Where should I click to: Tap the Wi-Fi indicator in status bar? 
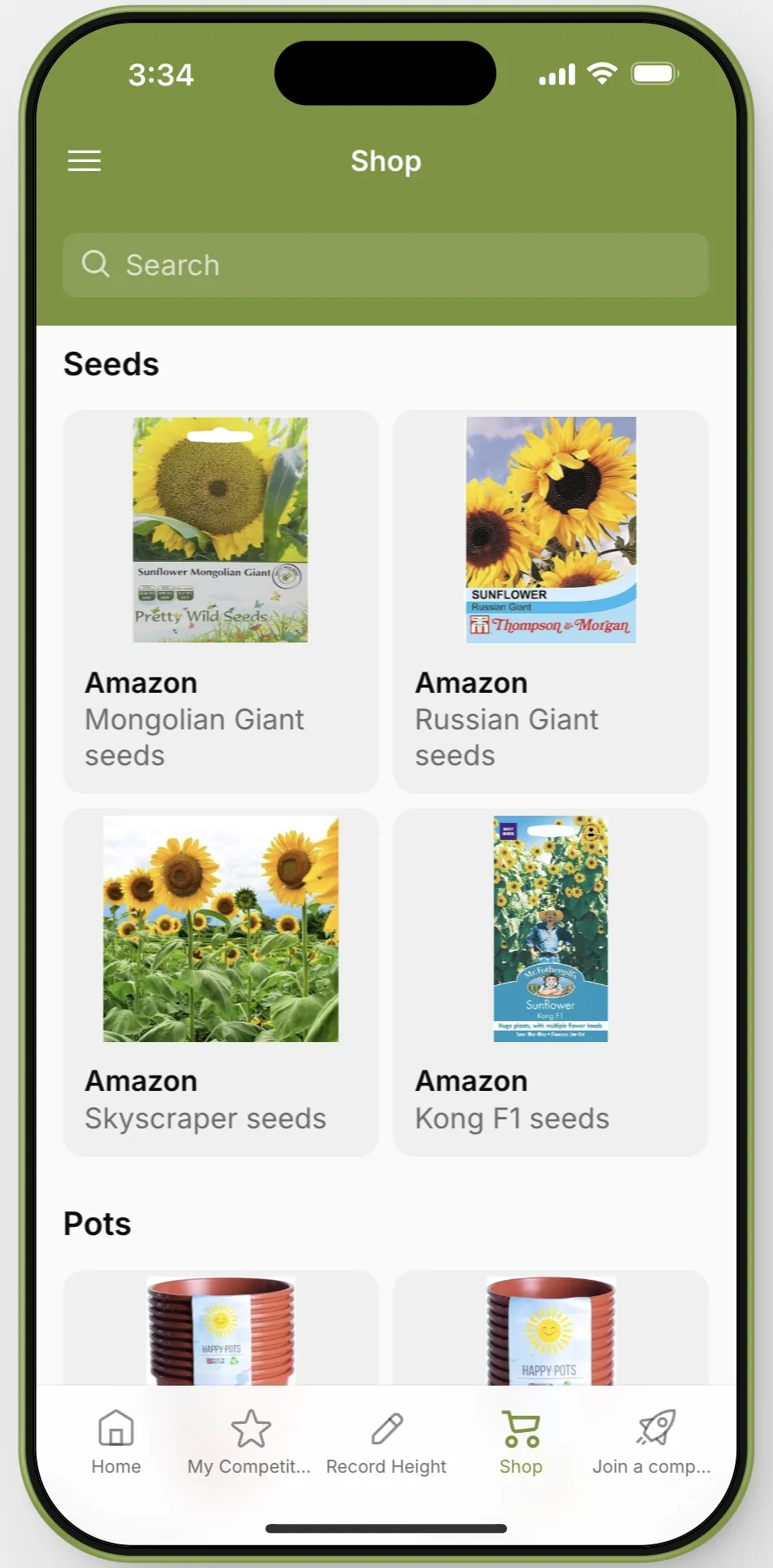(600, 73)
